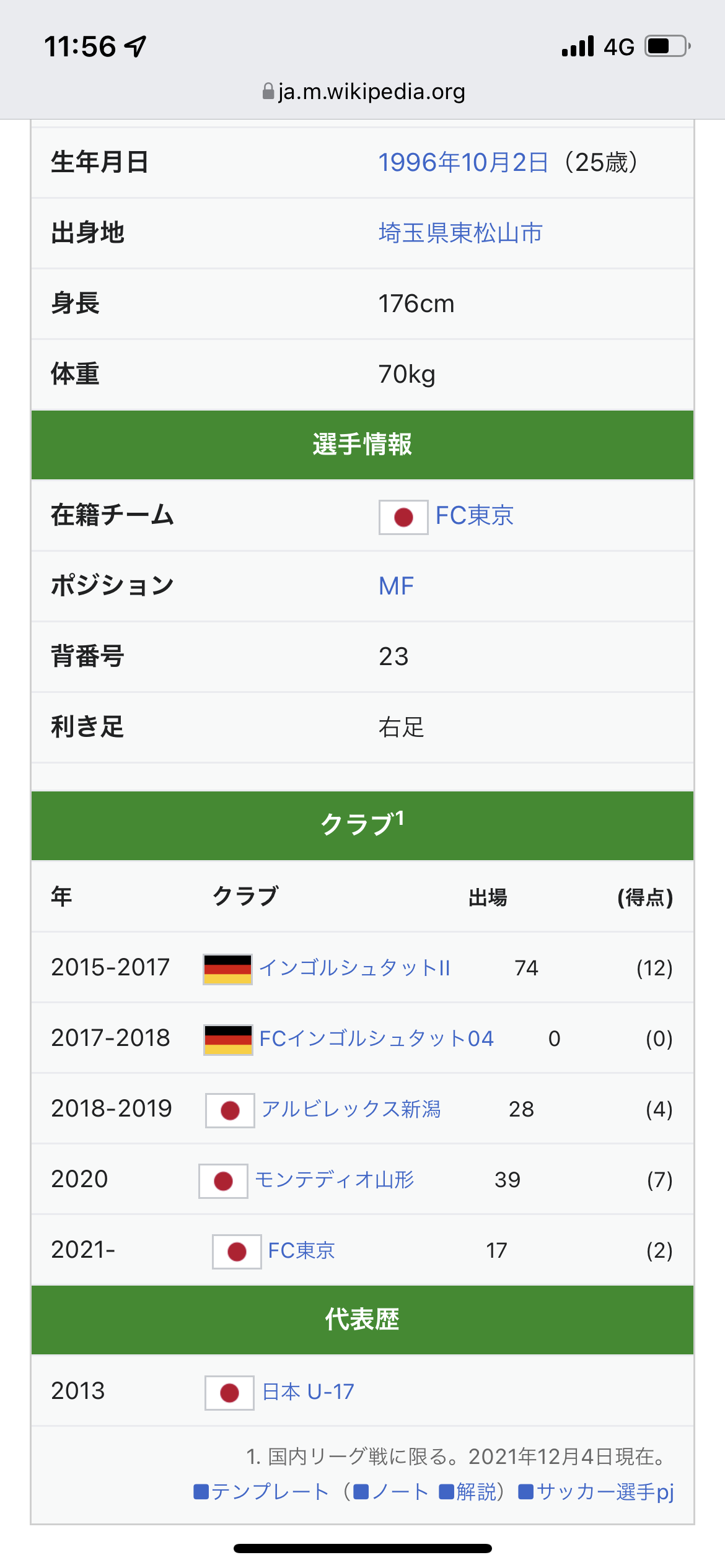Open the モンテディオ山形 club link
Viewport: 725px width, 1568px height.
click(x=334, y=1179)
